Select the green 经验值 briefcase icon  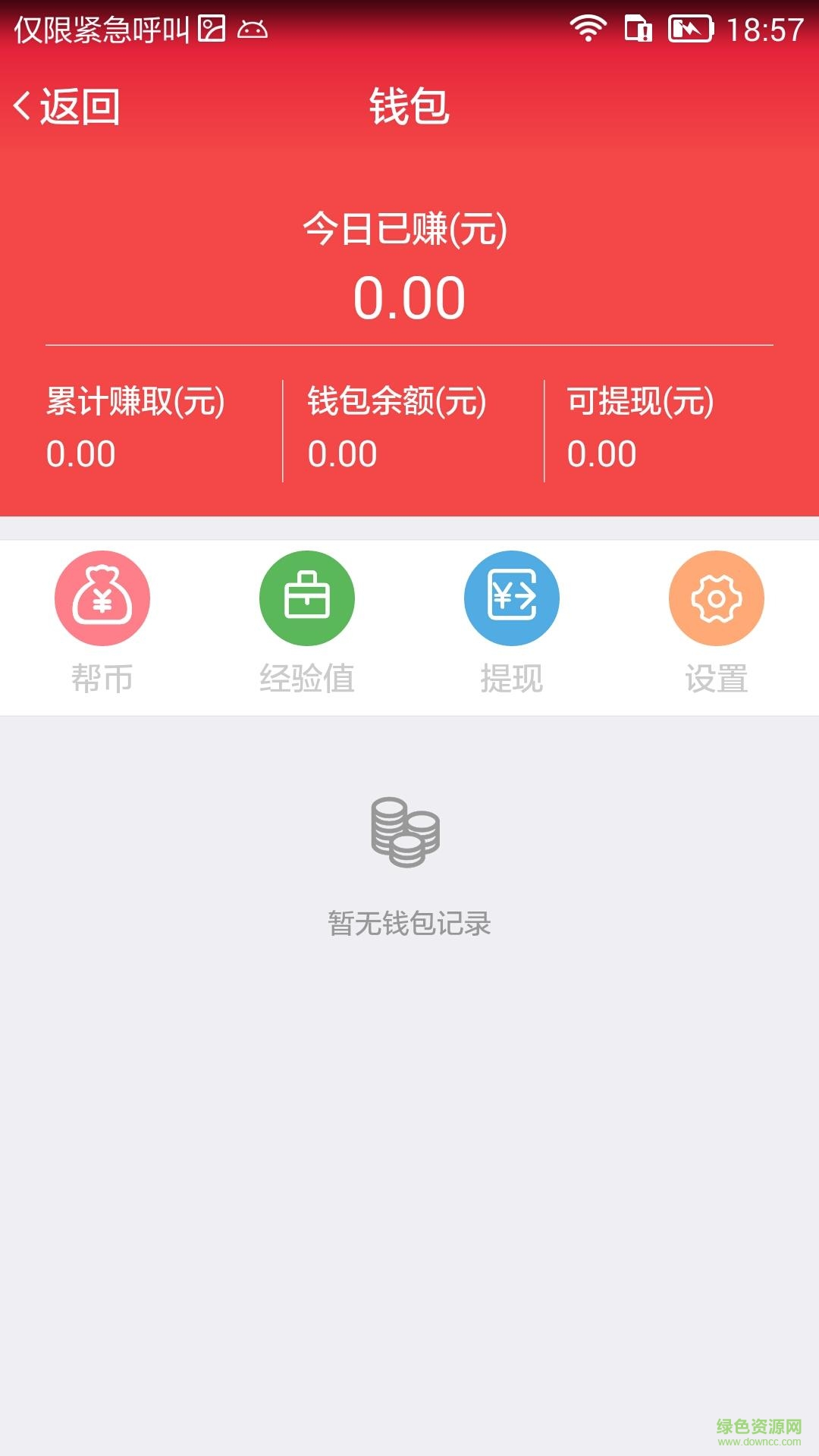(307, 598)
